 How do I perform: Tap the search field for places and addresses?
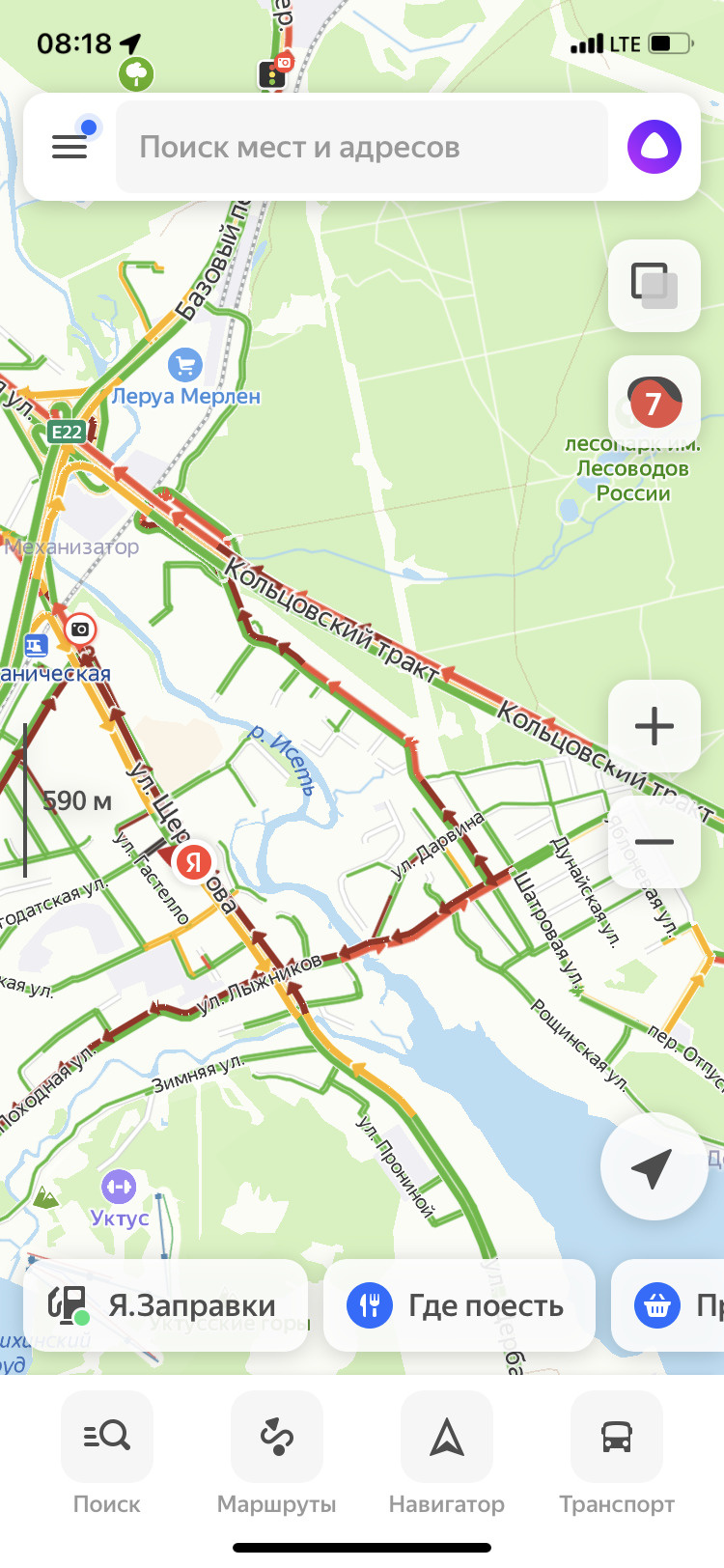coord(362,147)
